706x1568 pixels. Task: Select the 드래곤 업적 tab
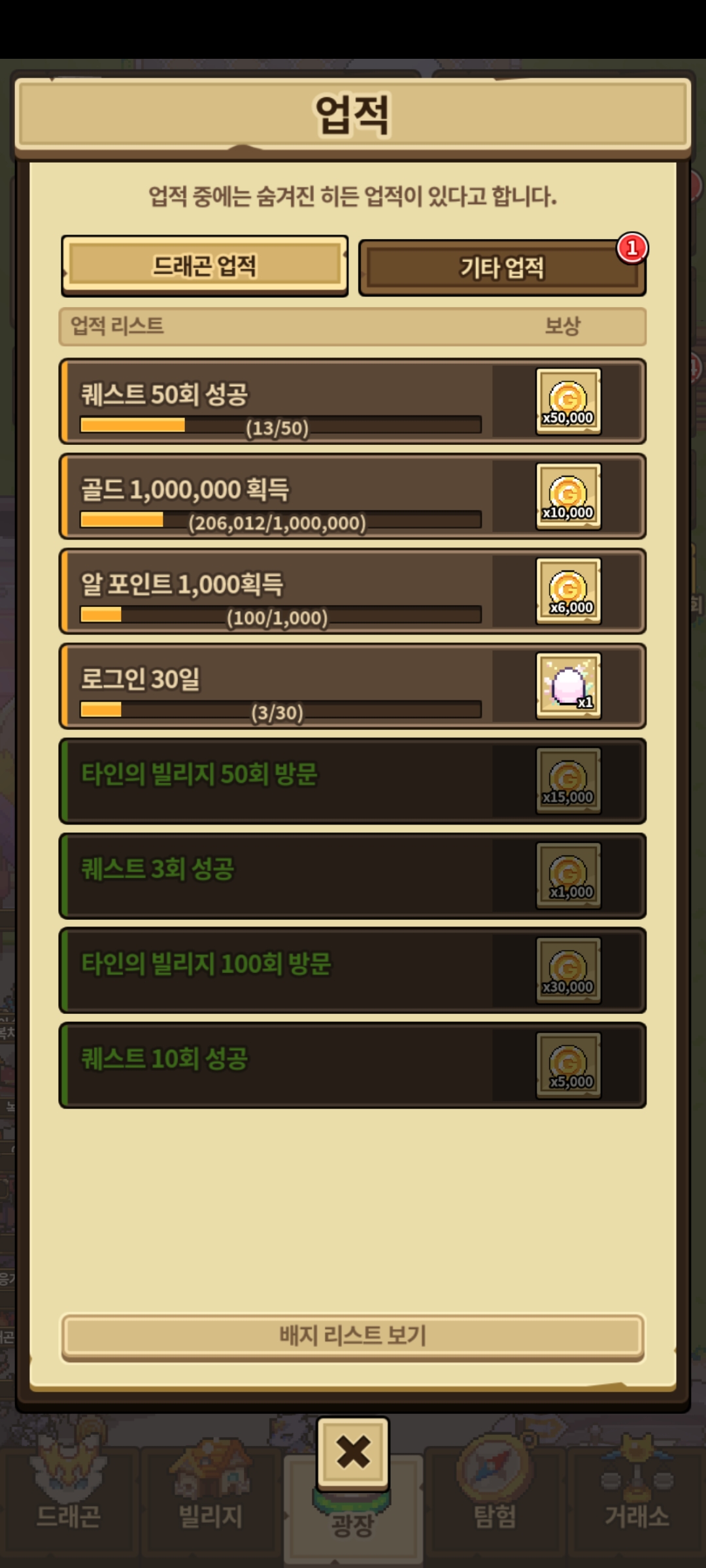coord(205,266)
